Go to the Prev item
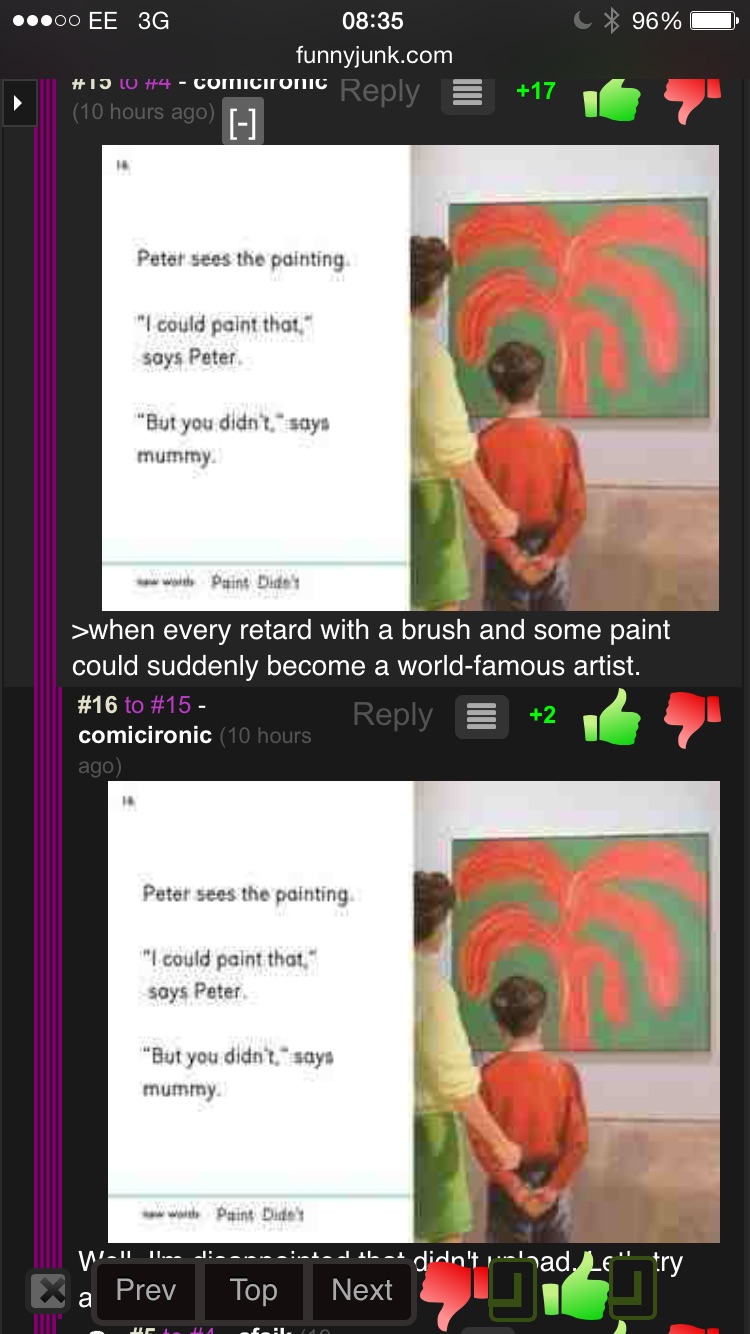Viewport: 750px width, 1334px height. (x=146, y=1290)
